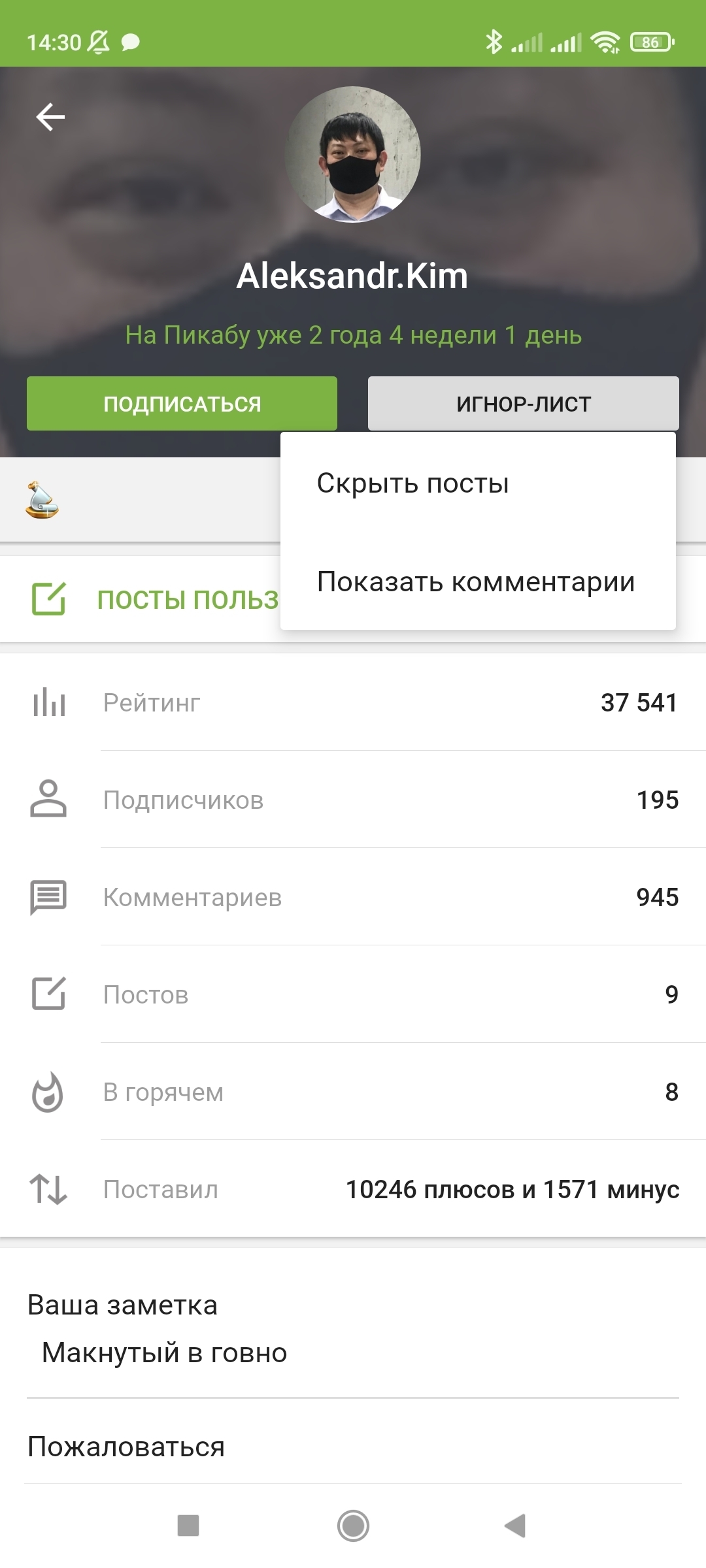Screen dimensions: 706x1568
Task: Subscribe with the ПОДПИСАТЬСЯ button
Action: pos(182,404)
